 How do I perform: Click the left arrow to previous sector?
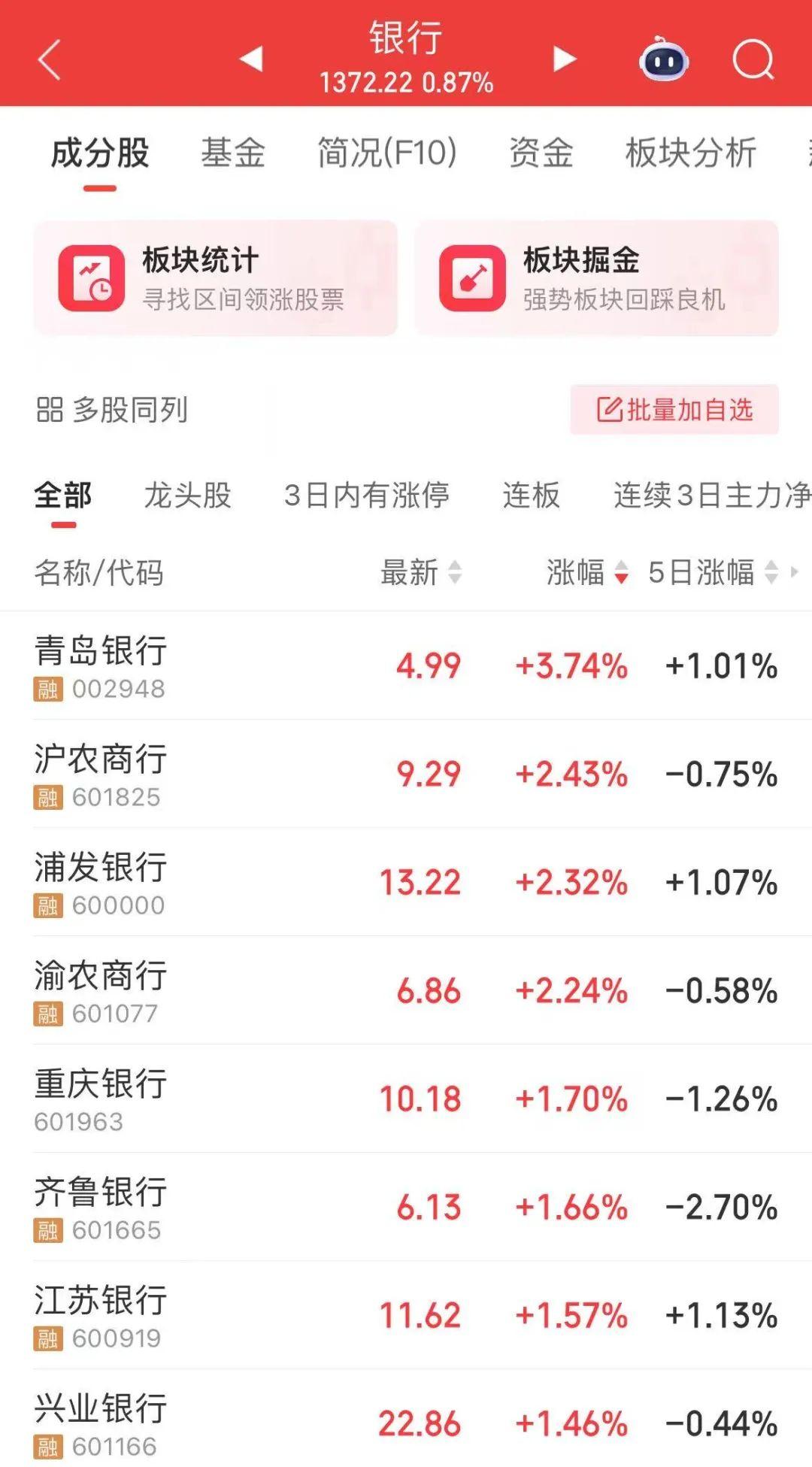[250, 59]
